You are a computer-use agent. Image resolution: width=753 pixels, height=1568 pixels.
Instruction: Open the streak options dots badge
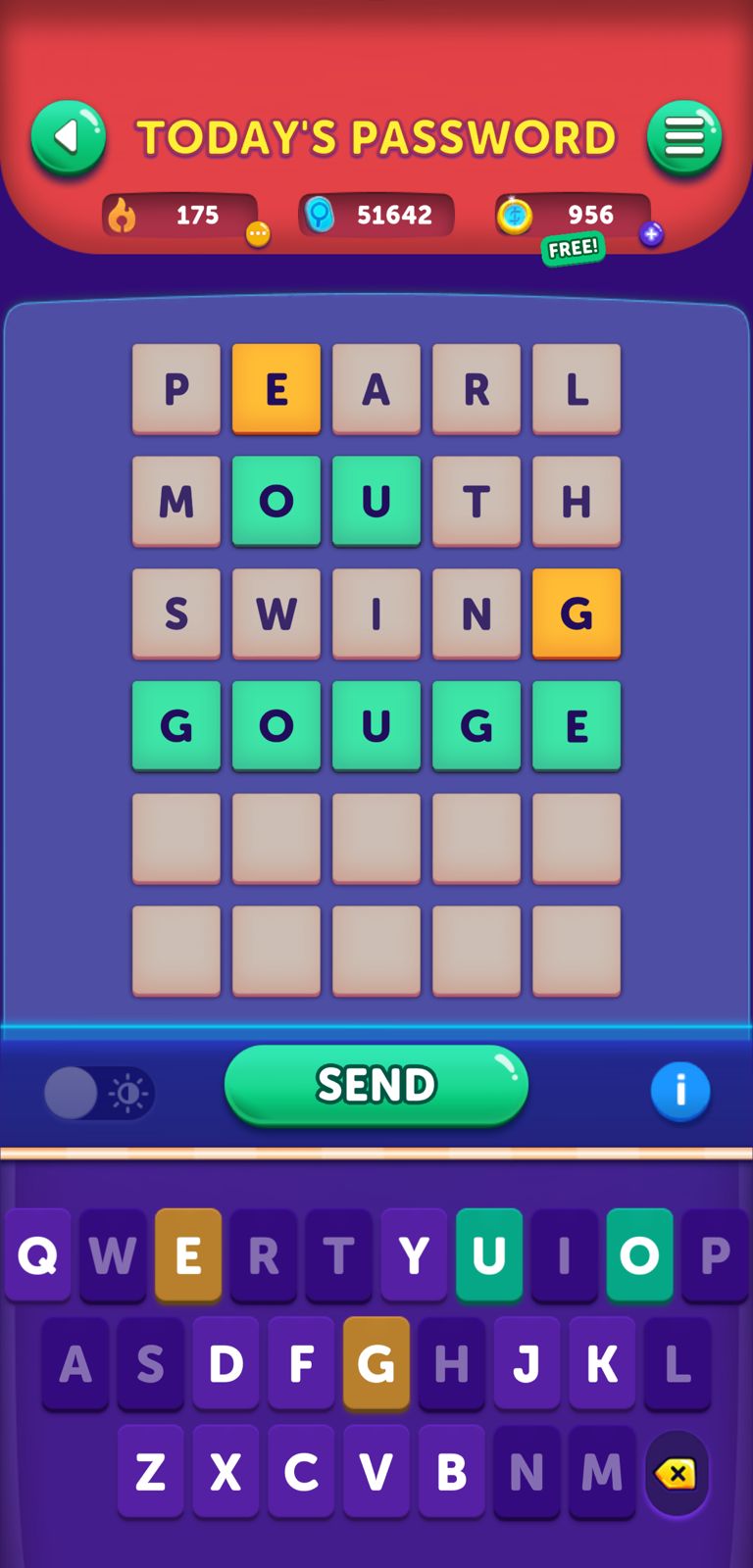click(258, 234)
